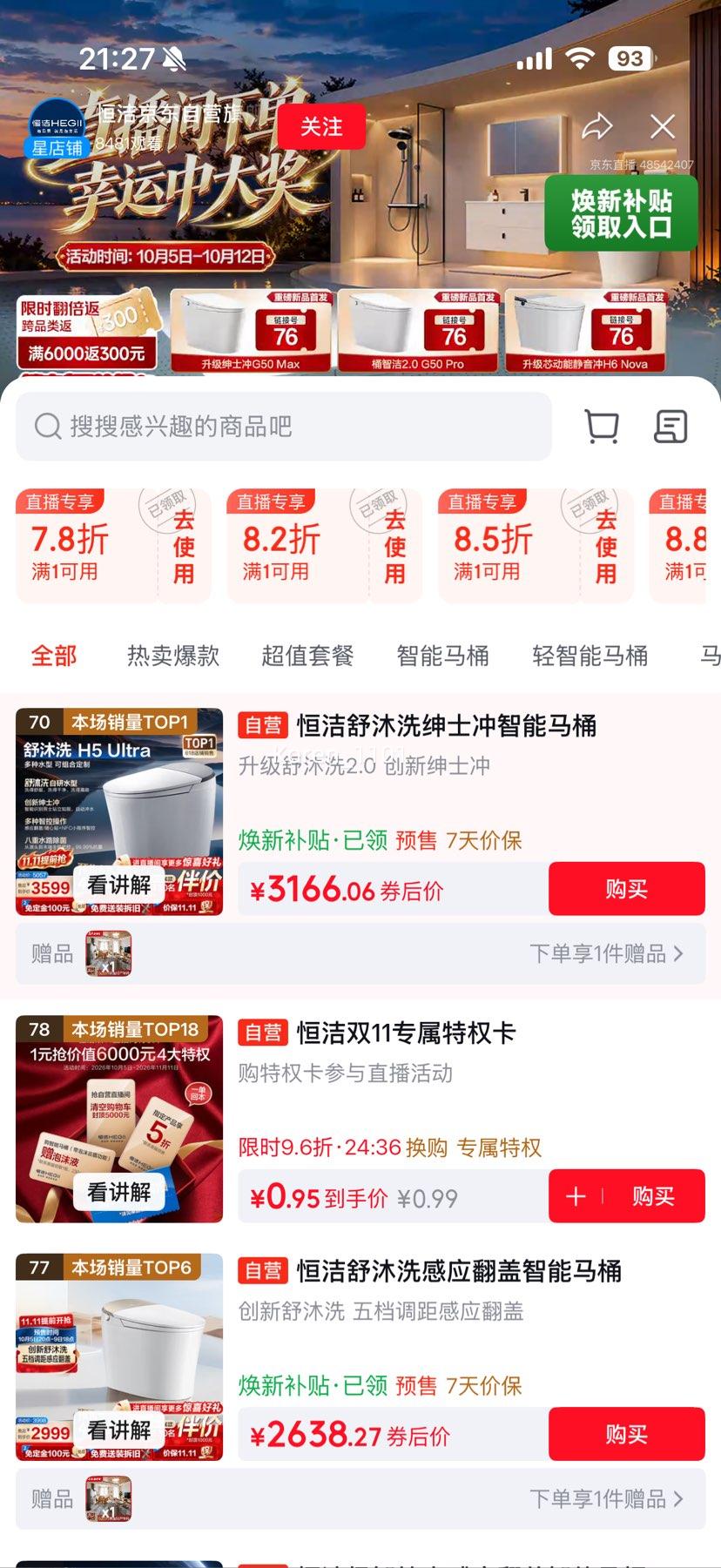The image size is (721, 1568).
Task: Follow the store with 关注 button
Action: coord(321,127)
